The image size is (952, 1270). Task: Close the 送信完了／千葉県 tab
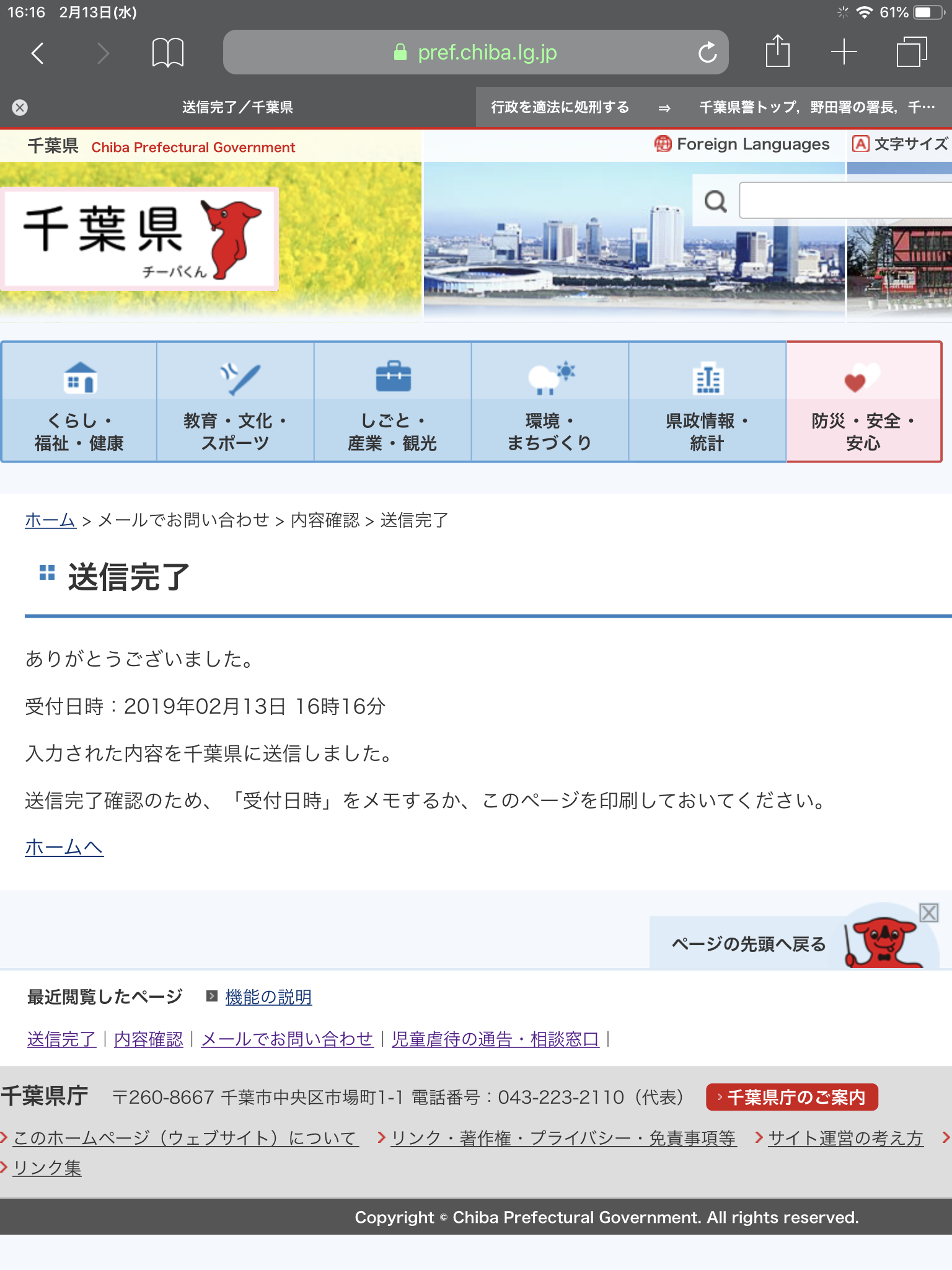20,107
